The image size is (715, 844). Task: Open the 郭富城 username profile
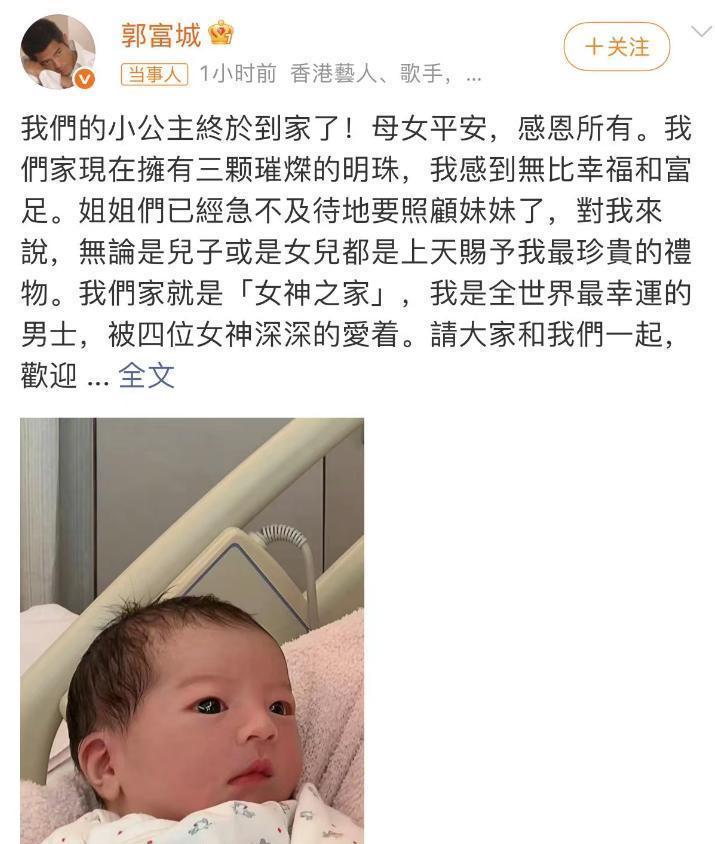161,35
